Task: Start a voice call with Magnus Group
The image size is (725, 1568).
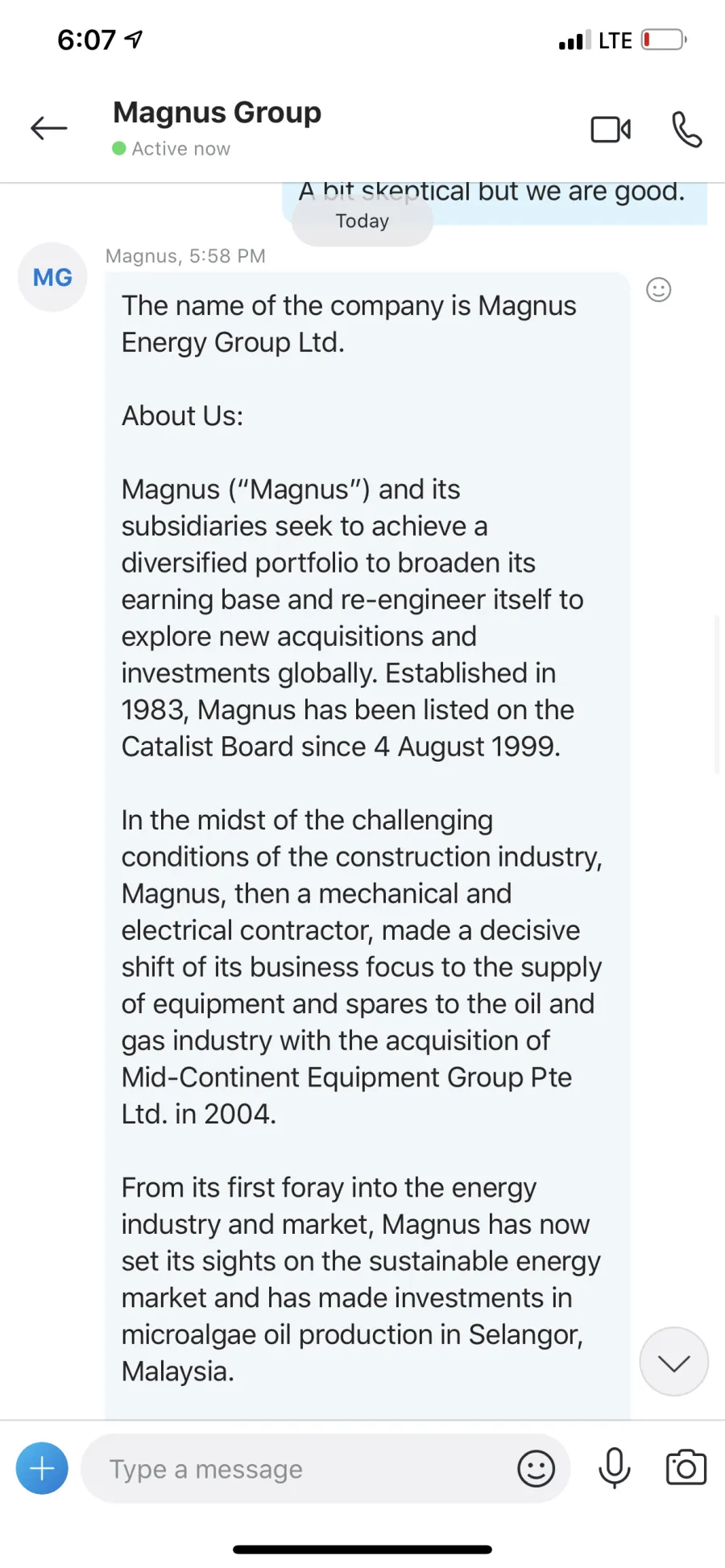Action: (x=686, y=129)
